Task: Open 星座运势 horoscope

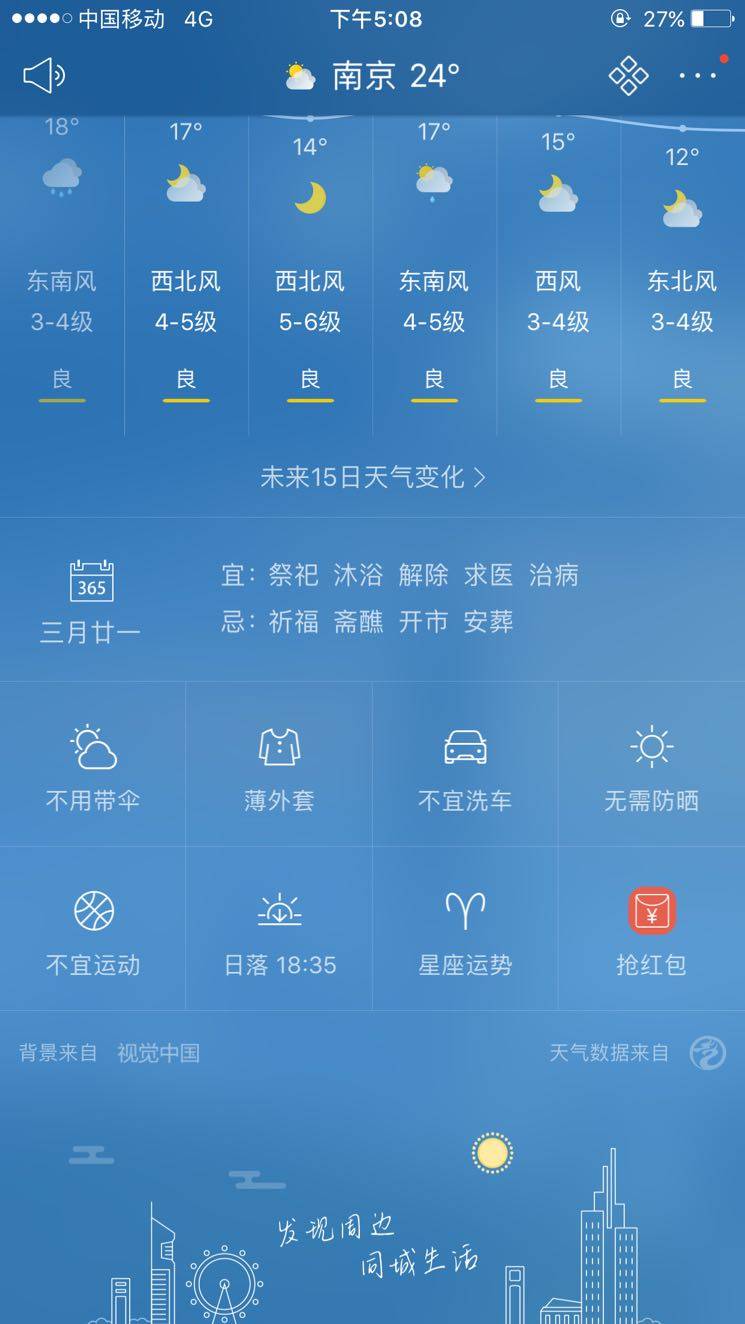Action: pos(465,930)
